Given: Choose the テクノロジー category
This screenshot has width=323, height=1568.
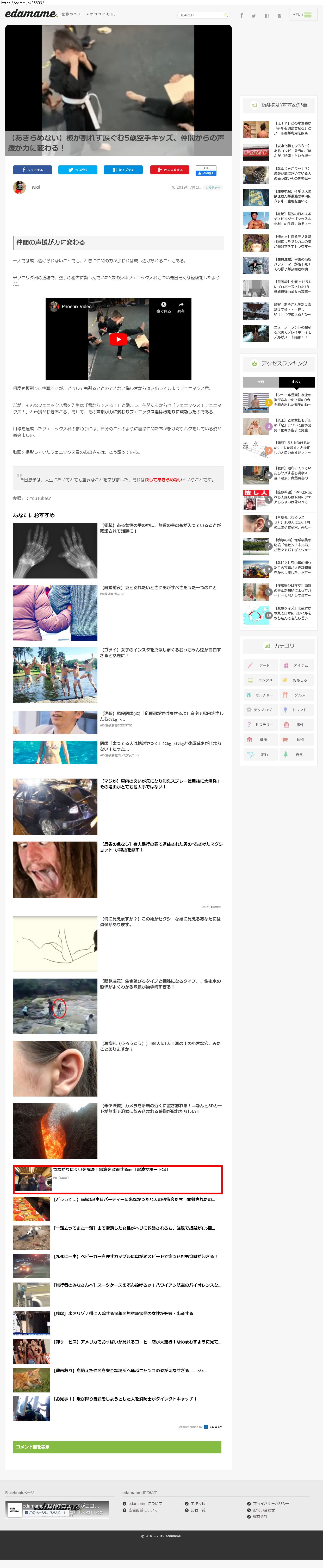Looking at the screenshot, I should tap(260, 710).
